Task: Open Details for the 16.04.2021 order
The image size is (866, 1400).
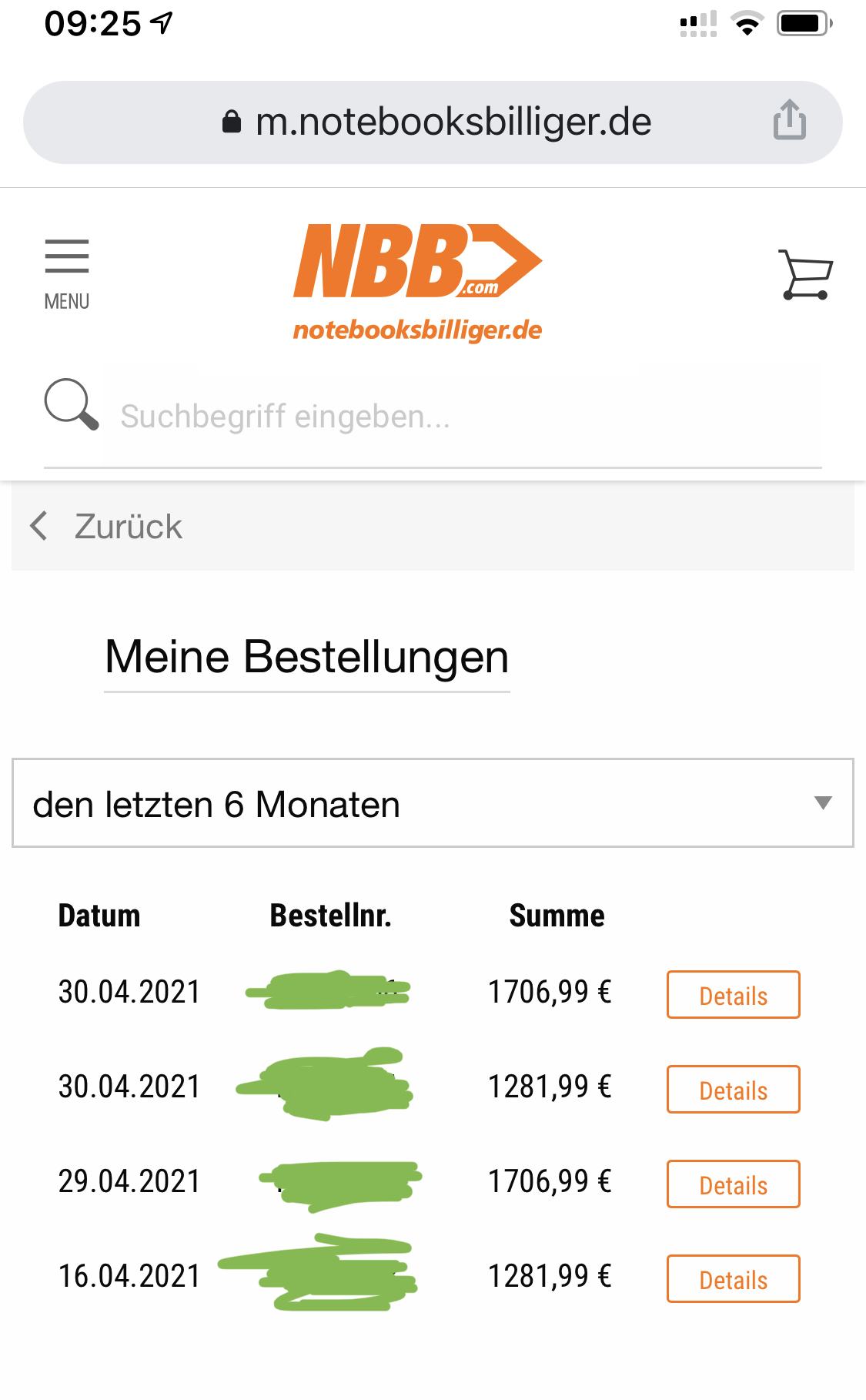Action: point(733,1279)
